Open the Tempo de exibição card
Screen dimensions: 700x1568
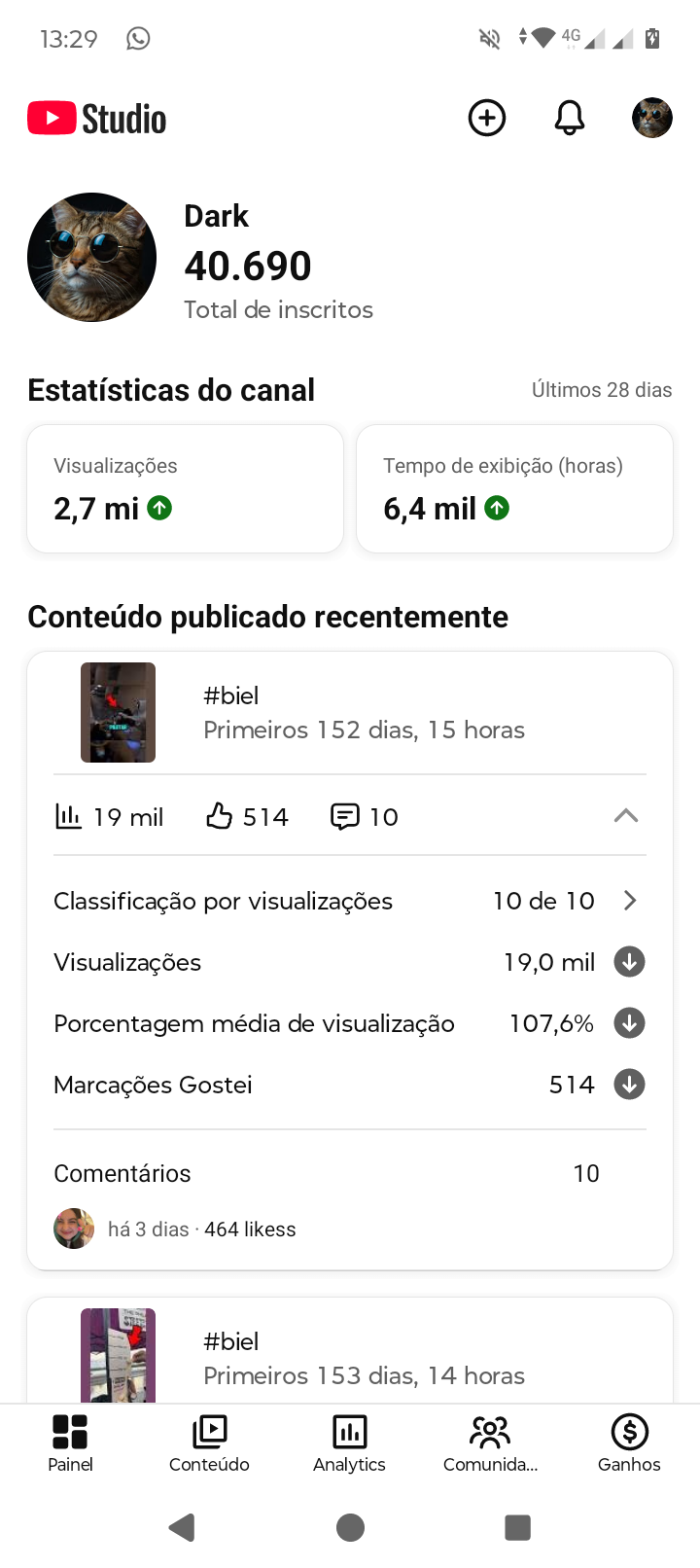[514, 489]
